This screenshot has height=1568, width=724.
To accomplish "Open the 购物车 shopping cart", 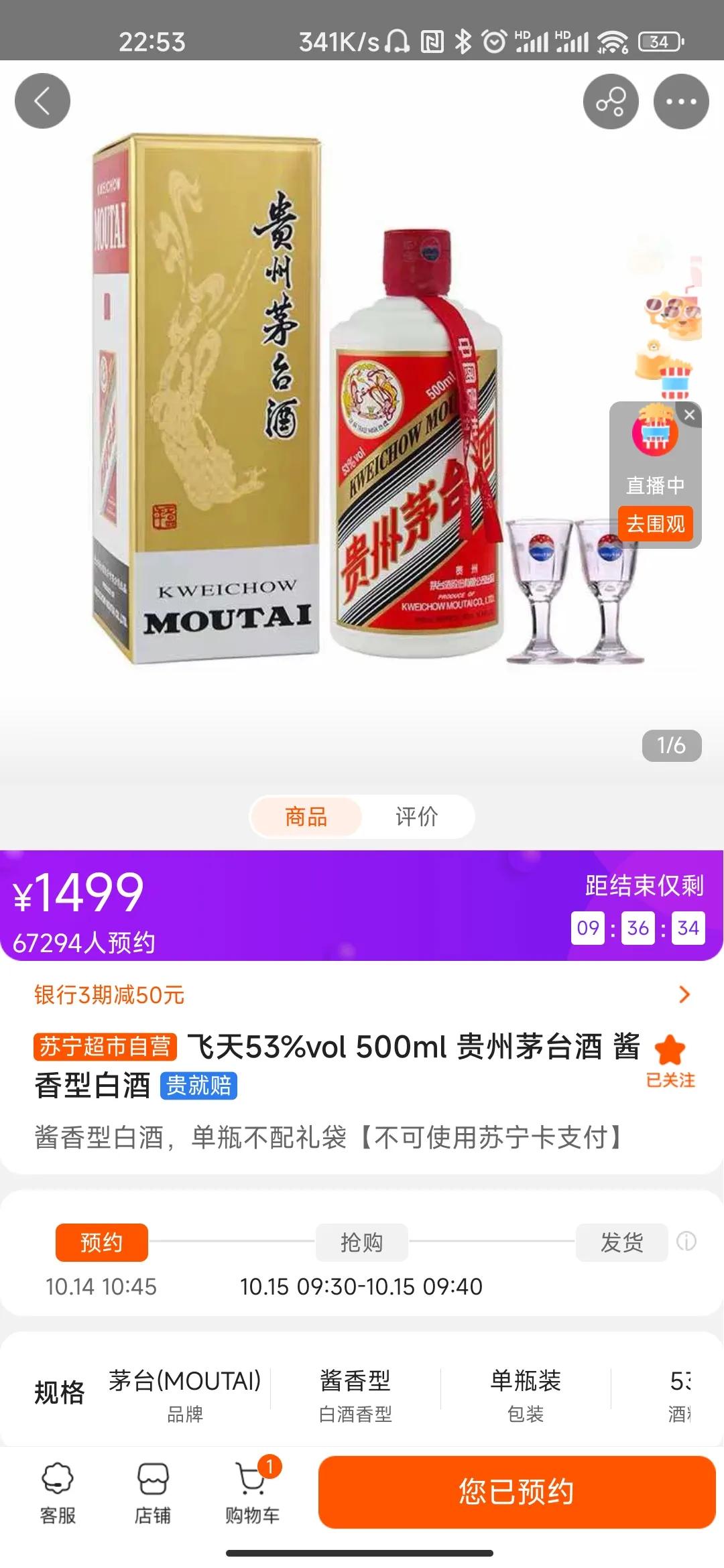I will point(252,1492).
